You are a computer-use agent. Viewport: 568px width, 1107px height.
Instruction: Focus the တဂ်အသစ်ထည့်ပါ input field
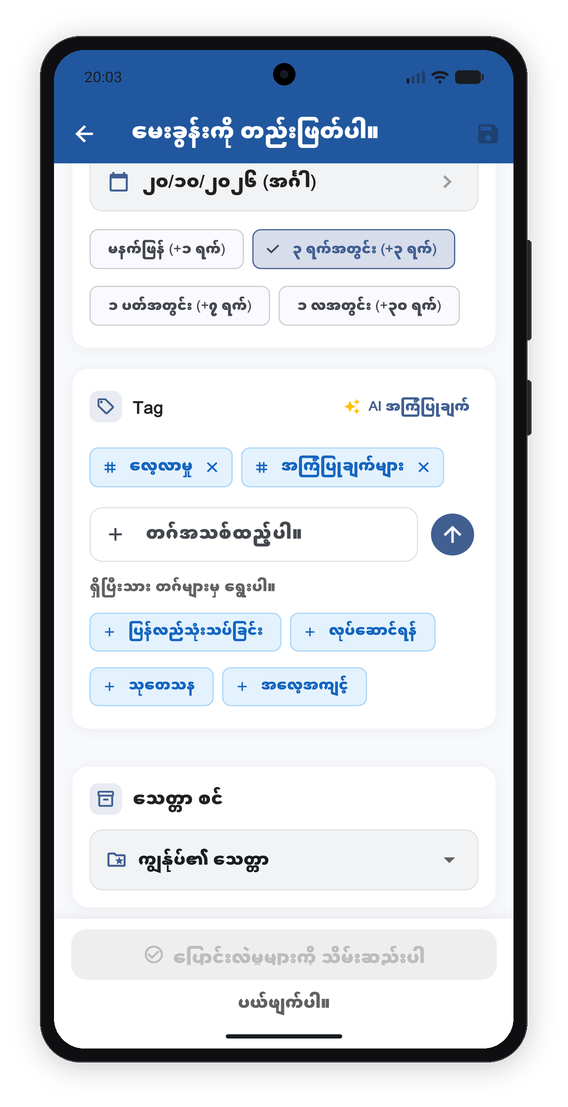(254, 534)
